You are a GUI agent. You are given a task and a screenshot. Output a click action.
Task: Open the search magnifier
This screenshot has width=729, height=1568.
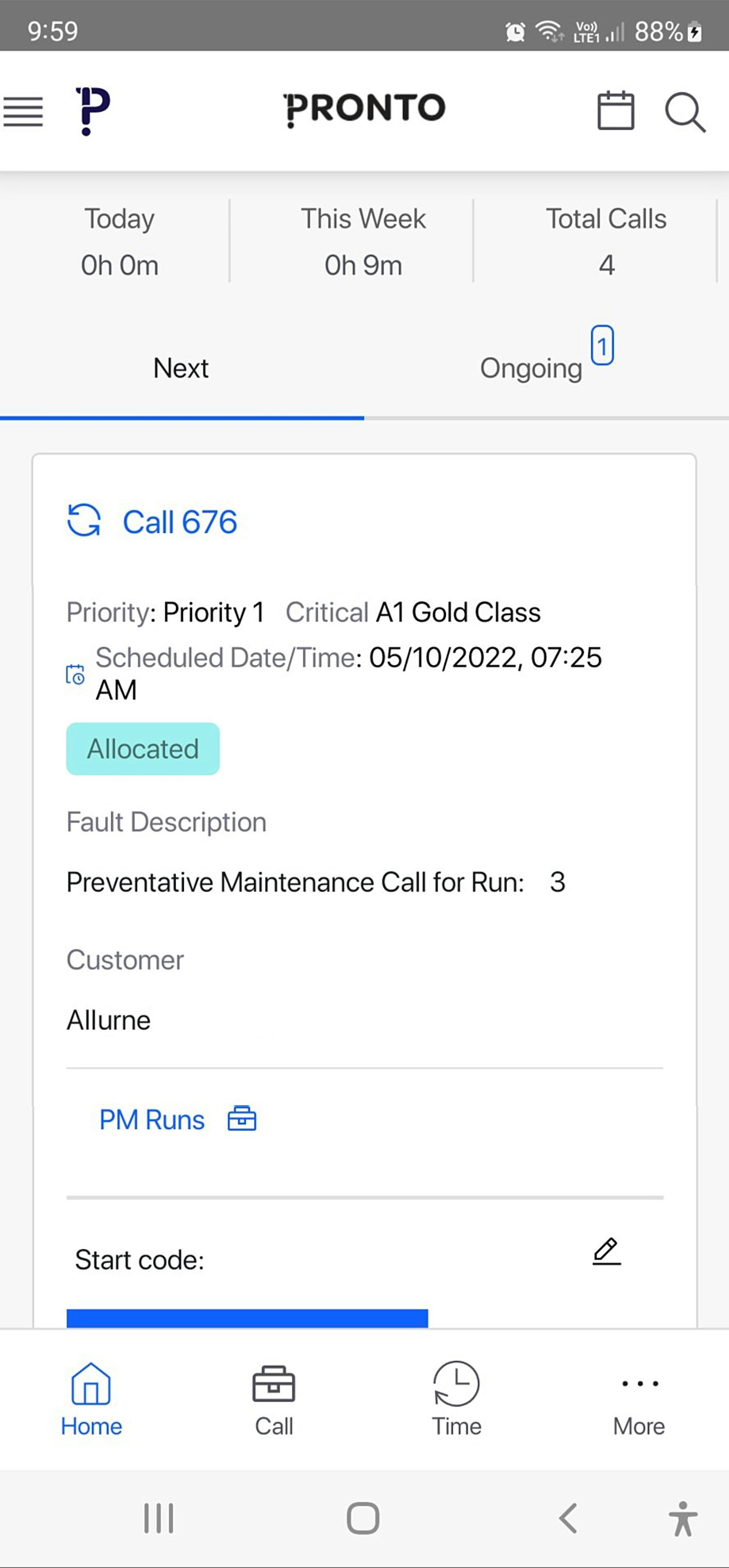684,112
